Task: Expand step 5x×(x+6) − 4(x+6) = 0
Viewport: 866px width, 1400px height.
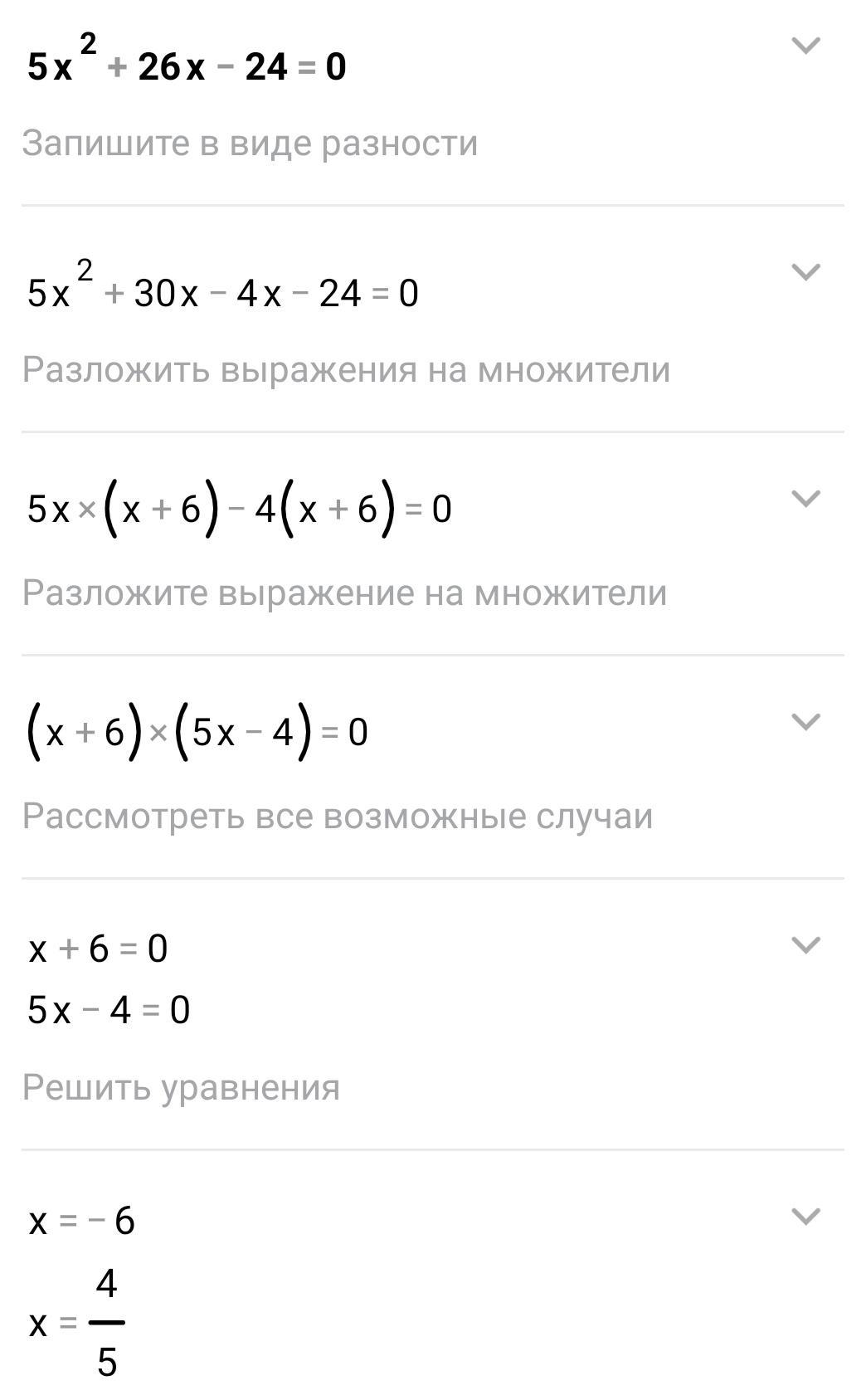Action: (x=805, y=499)
